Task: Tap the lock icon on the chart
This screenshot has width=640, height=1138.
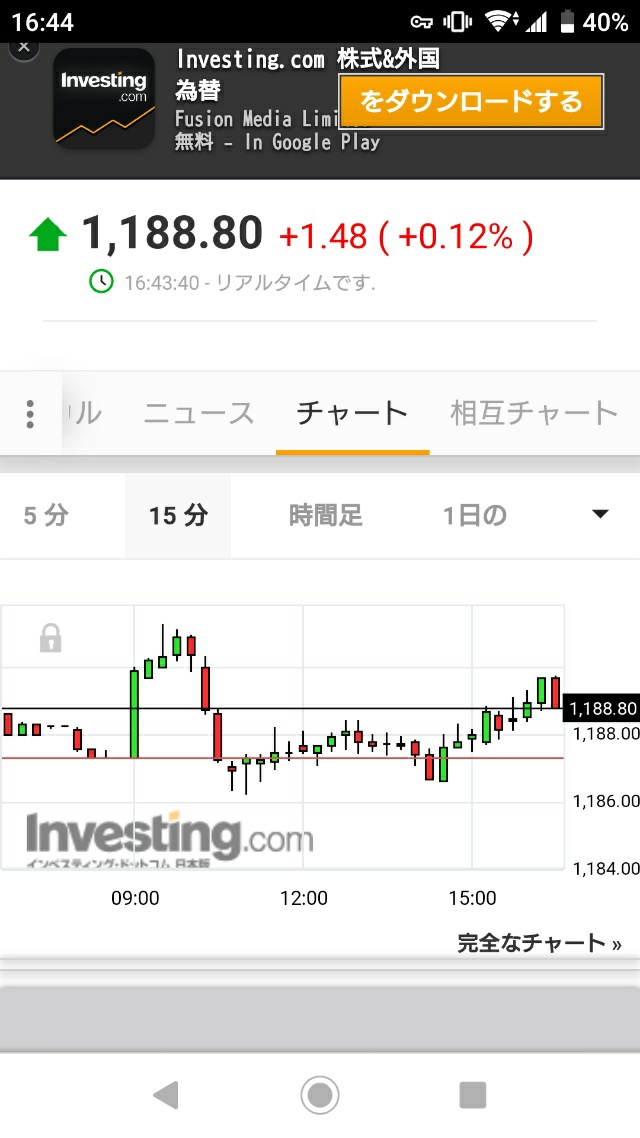Action: point(50,637)
